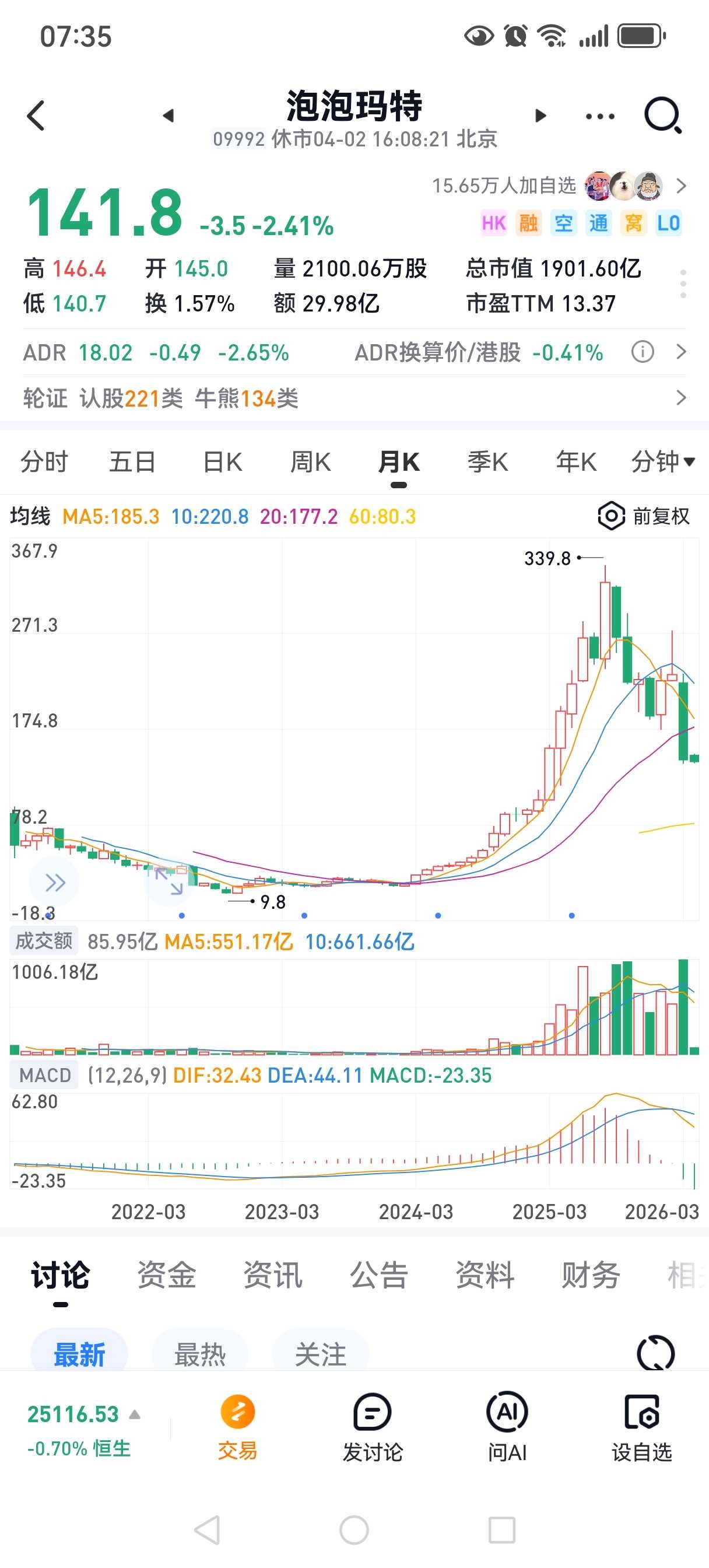Switch to the 财务 tab
709x1568 pixels.
click(590, 1275)
